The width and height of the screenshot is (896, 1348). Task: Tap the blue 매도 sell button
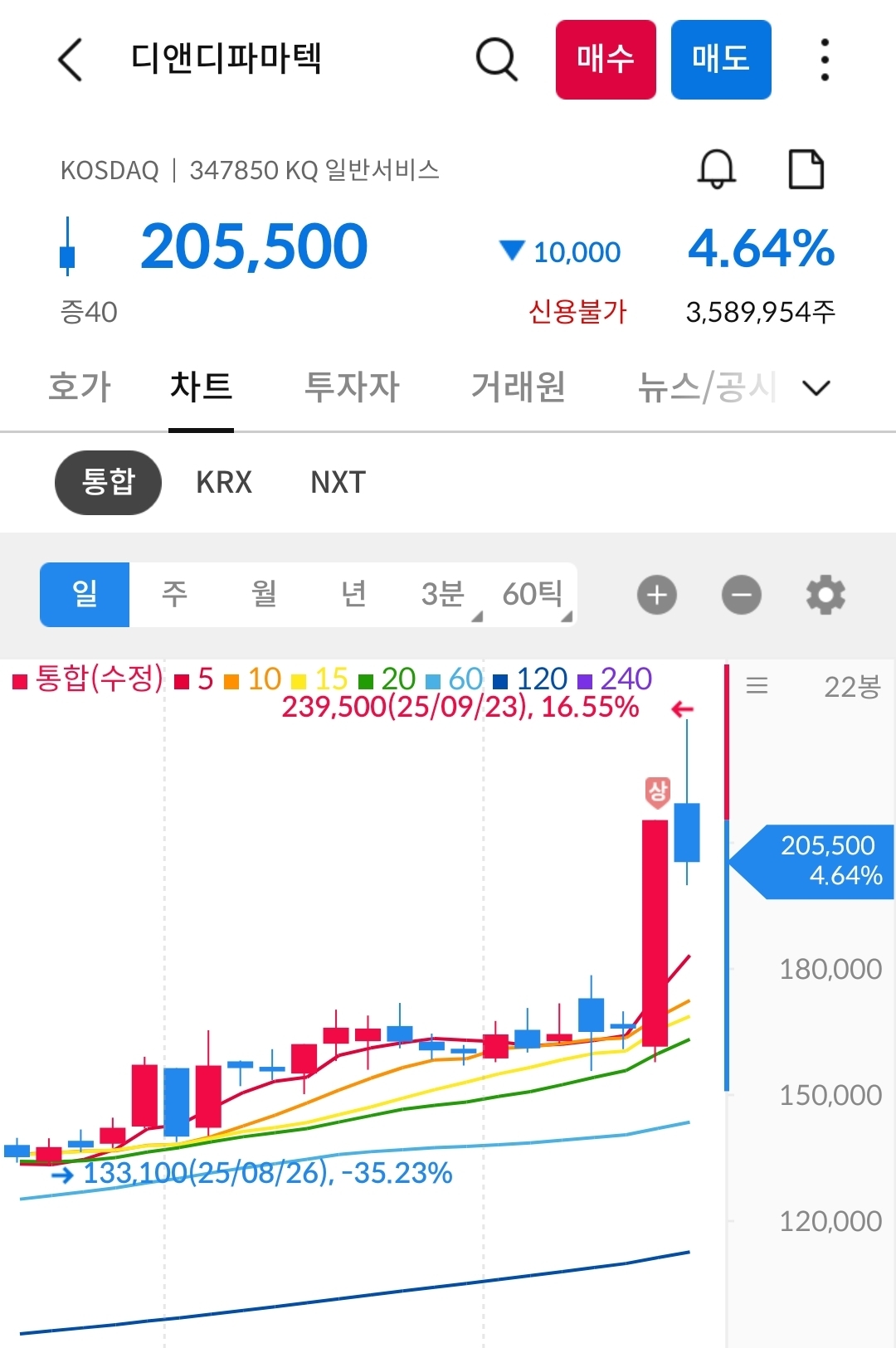(x=720, y=60)
